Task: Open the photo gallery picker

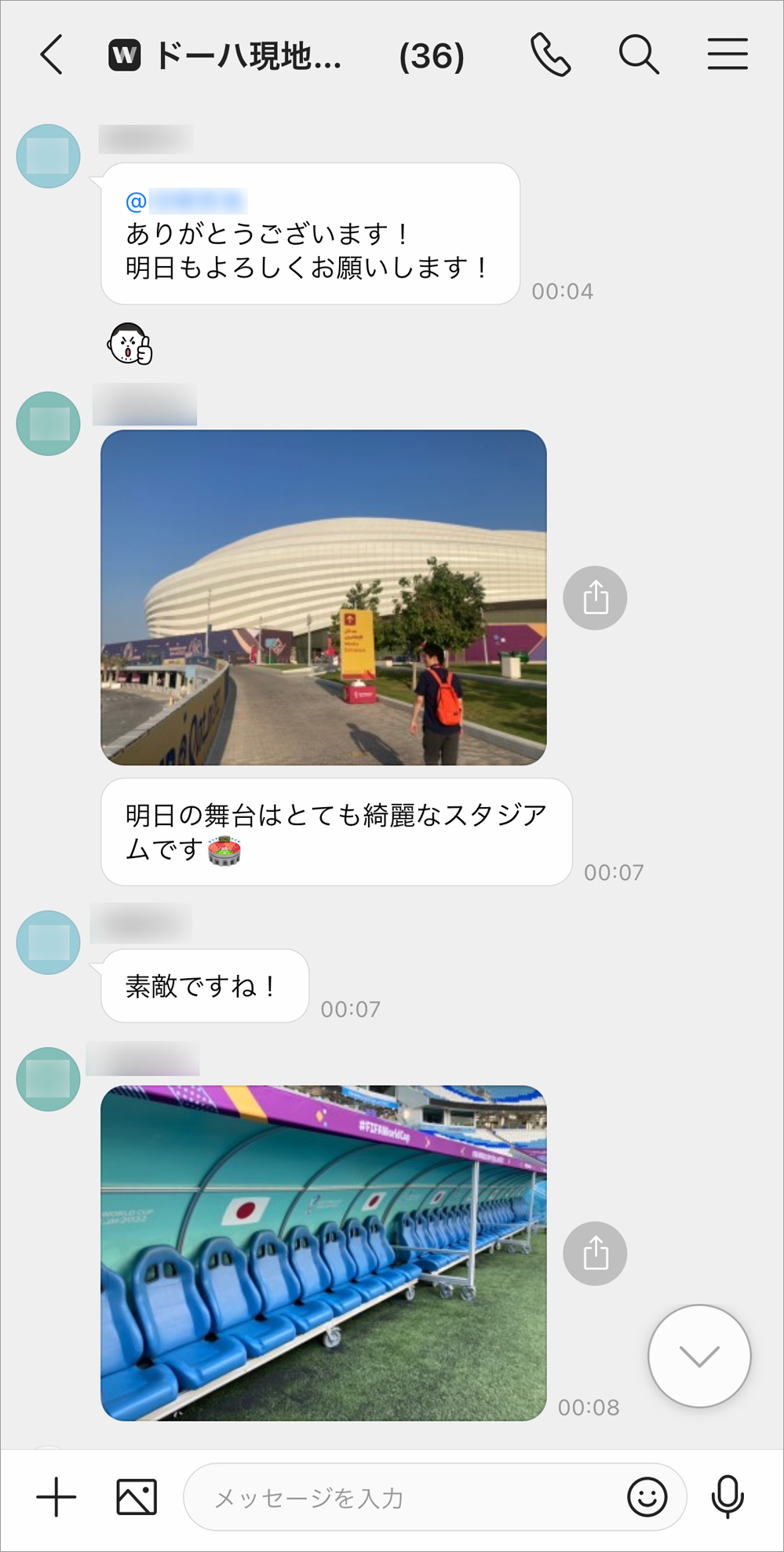Action: point(137,1497)
